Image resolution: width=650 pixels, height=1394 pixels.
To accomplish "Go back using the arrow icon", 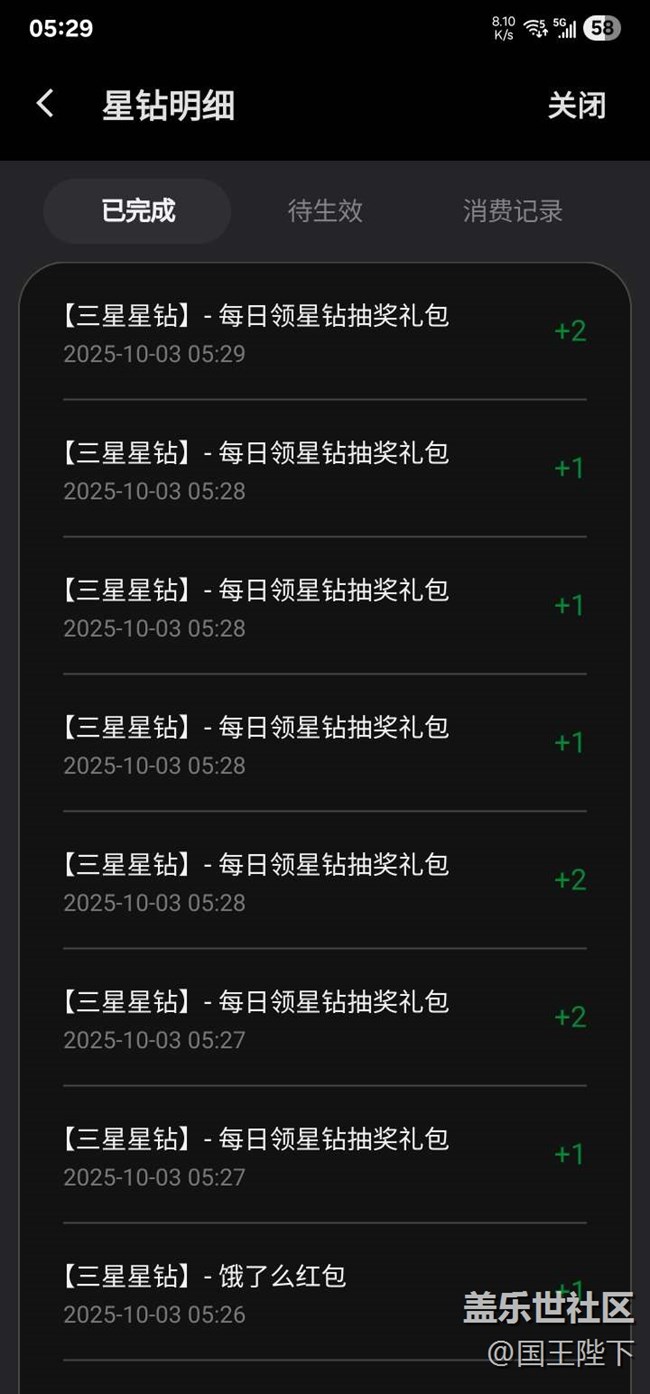I will point(45,104).
